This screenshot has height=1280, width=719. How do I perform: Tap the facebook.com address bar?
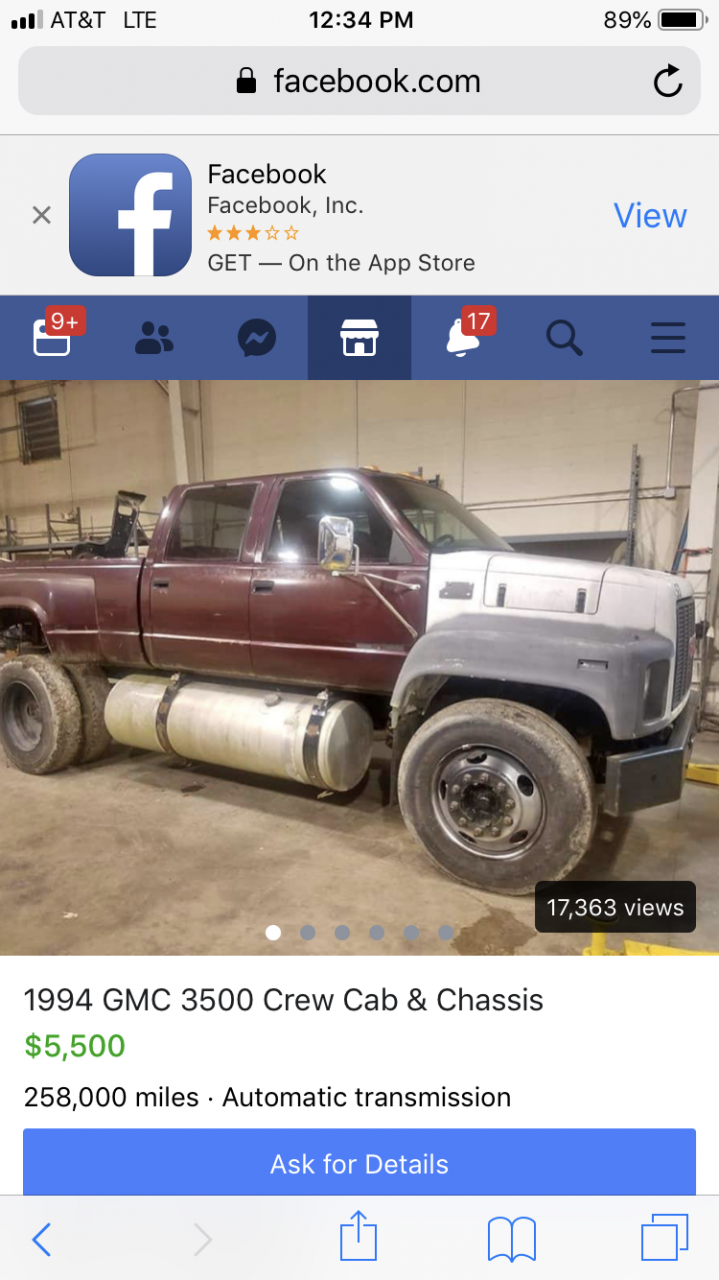coord(358,81)
